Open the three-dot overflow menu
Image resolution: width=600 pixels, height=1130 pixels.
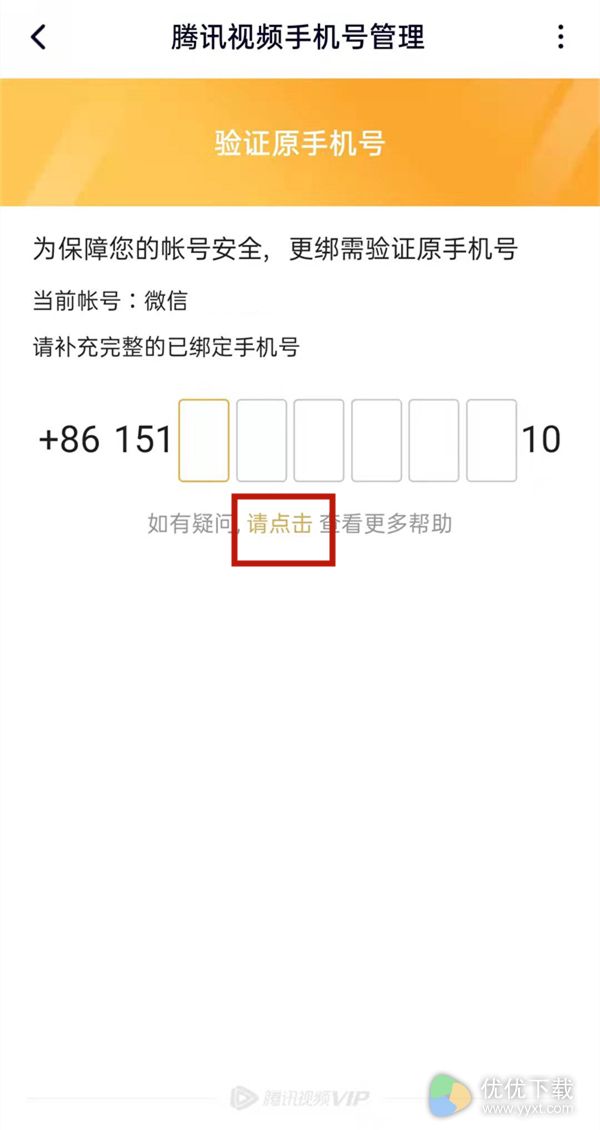tap(560, 37)
